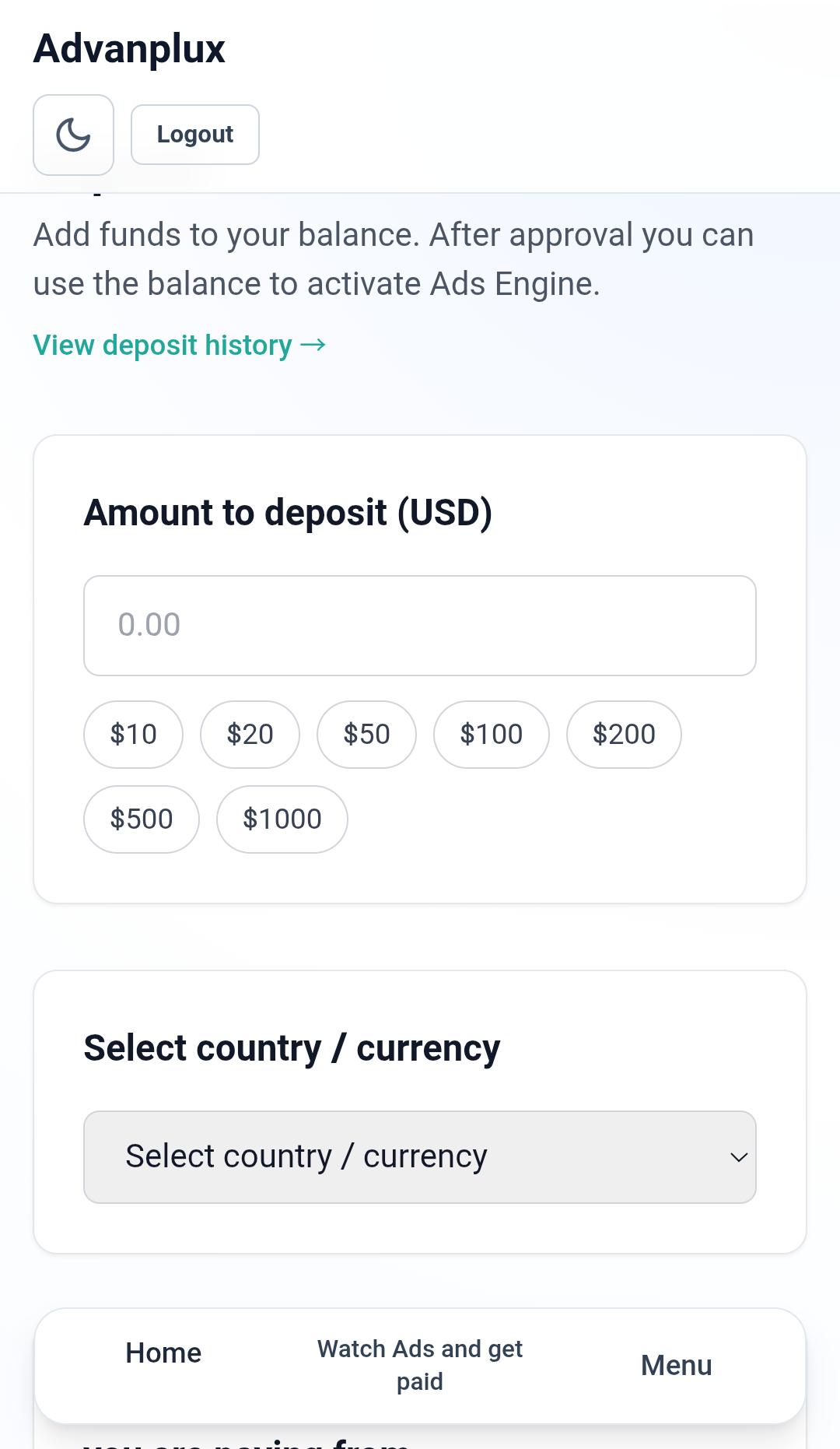Open the Menu tab
This screenshot has width=840, height=1449.
[x=676, y=1366]
